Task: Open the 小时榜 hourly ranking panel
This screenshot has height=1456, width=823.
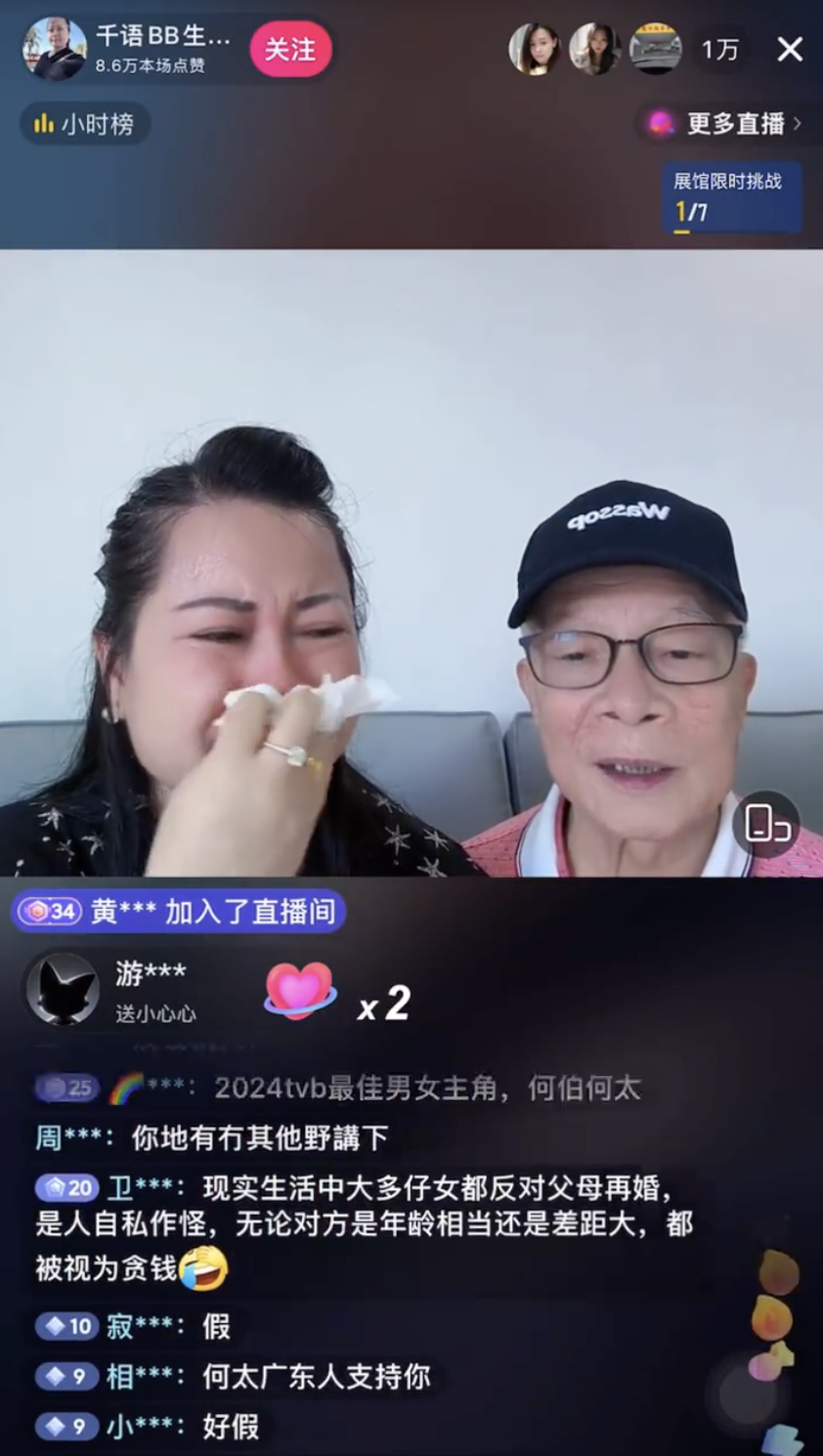Action: click(x=83, y=125)
